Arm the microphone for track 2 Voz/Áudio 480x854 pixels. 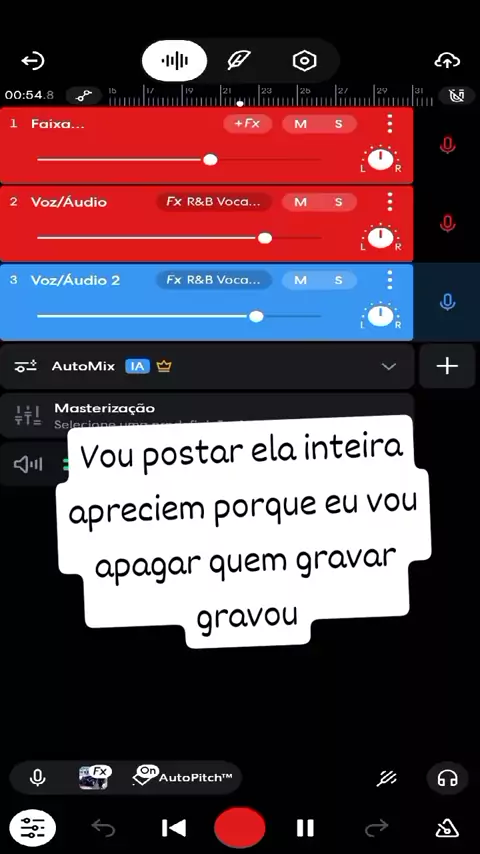447,223
